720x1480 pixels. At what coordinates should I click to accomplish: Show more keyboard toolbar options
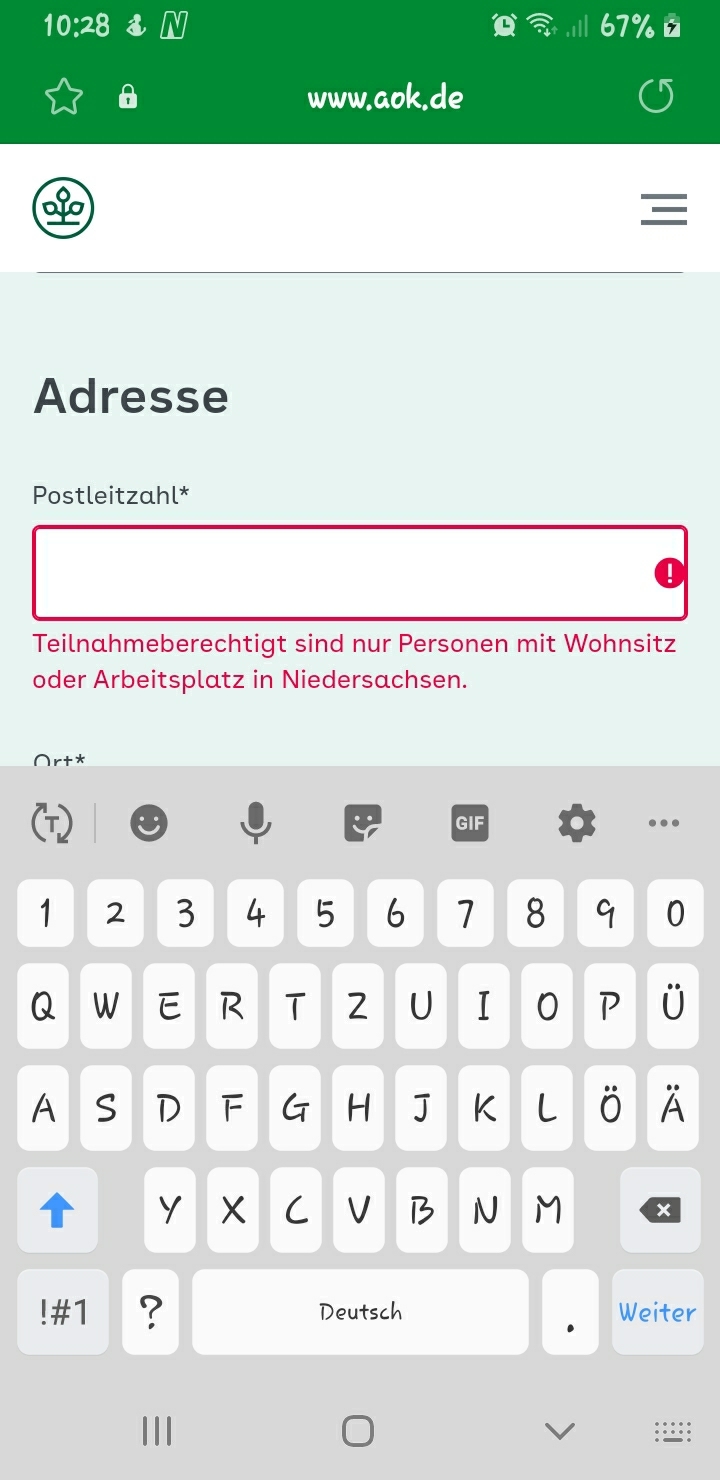pos(664,824)
